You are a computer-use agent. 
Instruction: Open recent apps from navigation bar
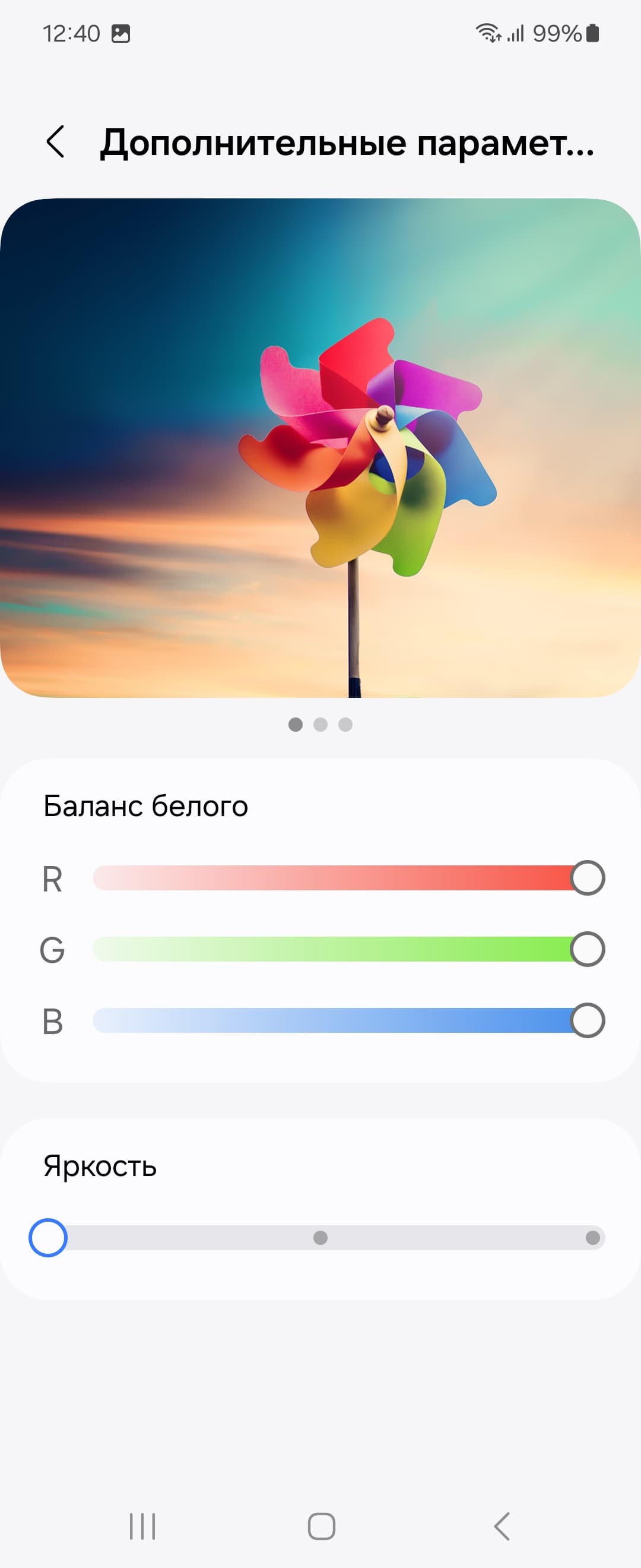coord(142,1526)
